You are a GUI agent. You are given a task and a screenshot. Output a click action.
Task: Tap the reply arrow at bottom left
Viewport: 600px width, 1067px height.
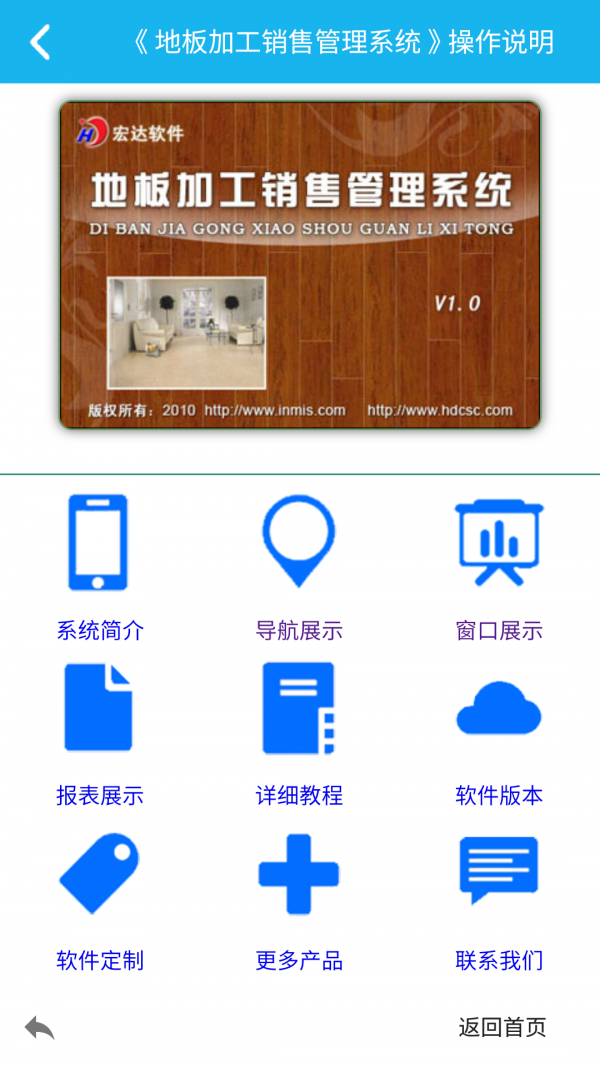(40, 1027)
